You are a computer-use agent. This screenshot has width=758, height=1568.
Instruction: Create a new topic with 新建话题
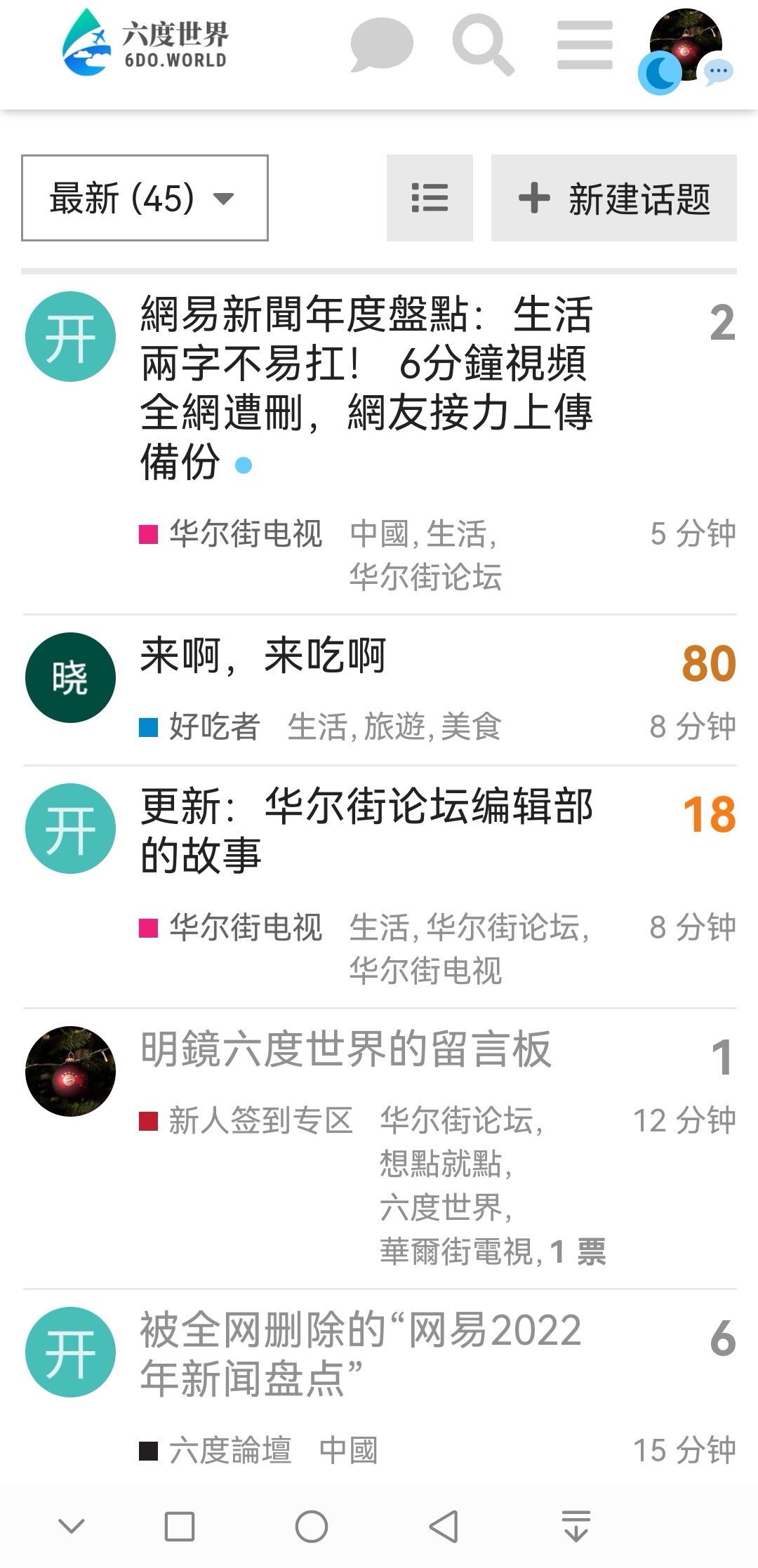614,198
